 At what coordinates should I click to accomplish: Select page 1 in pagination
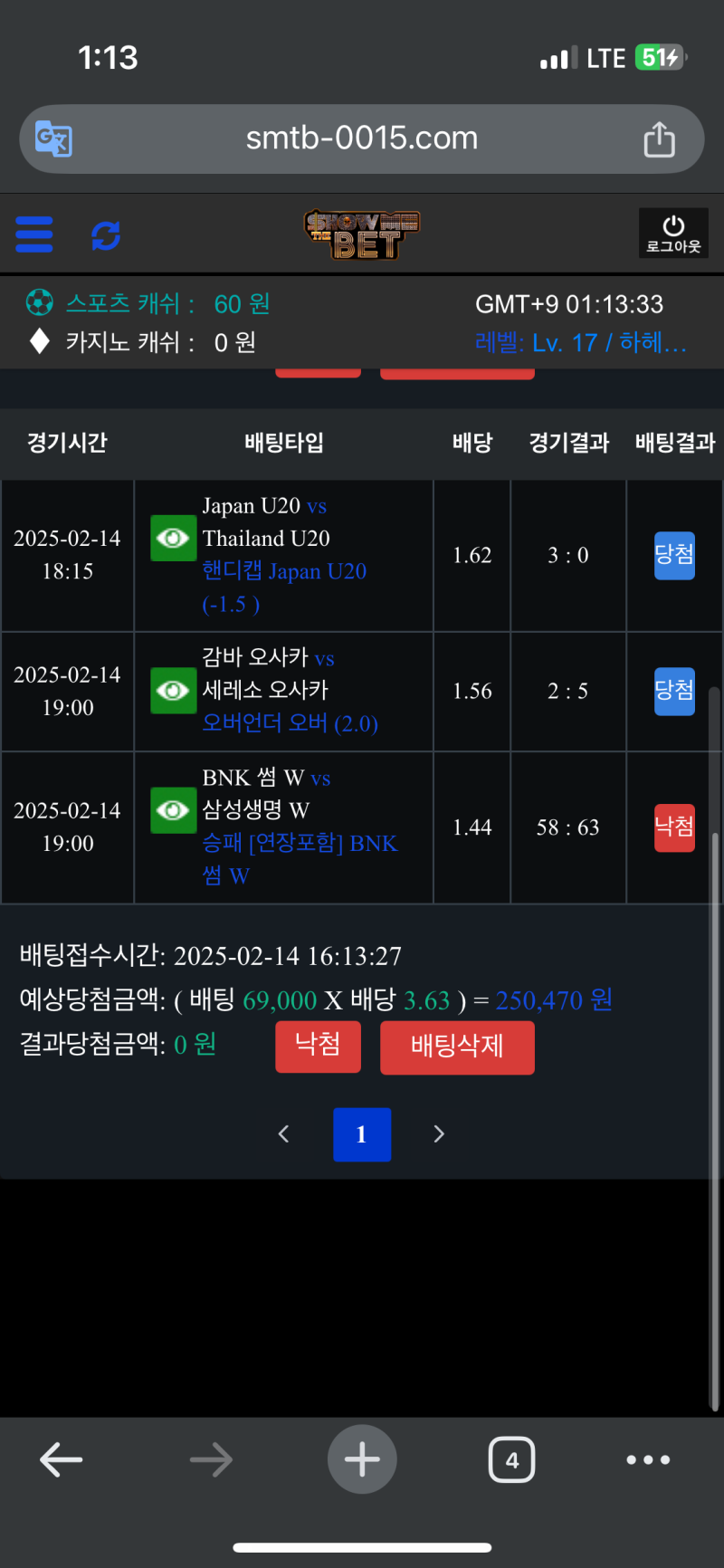[362, 1134]
